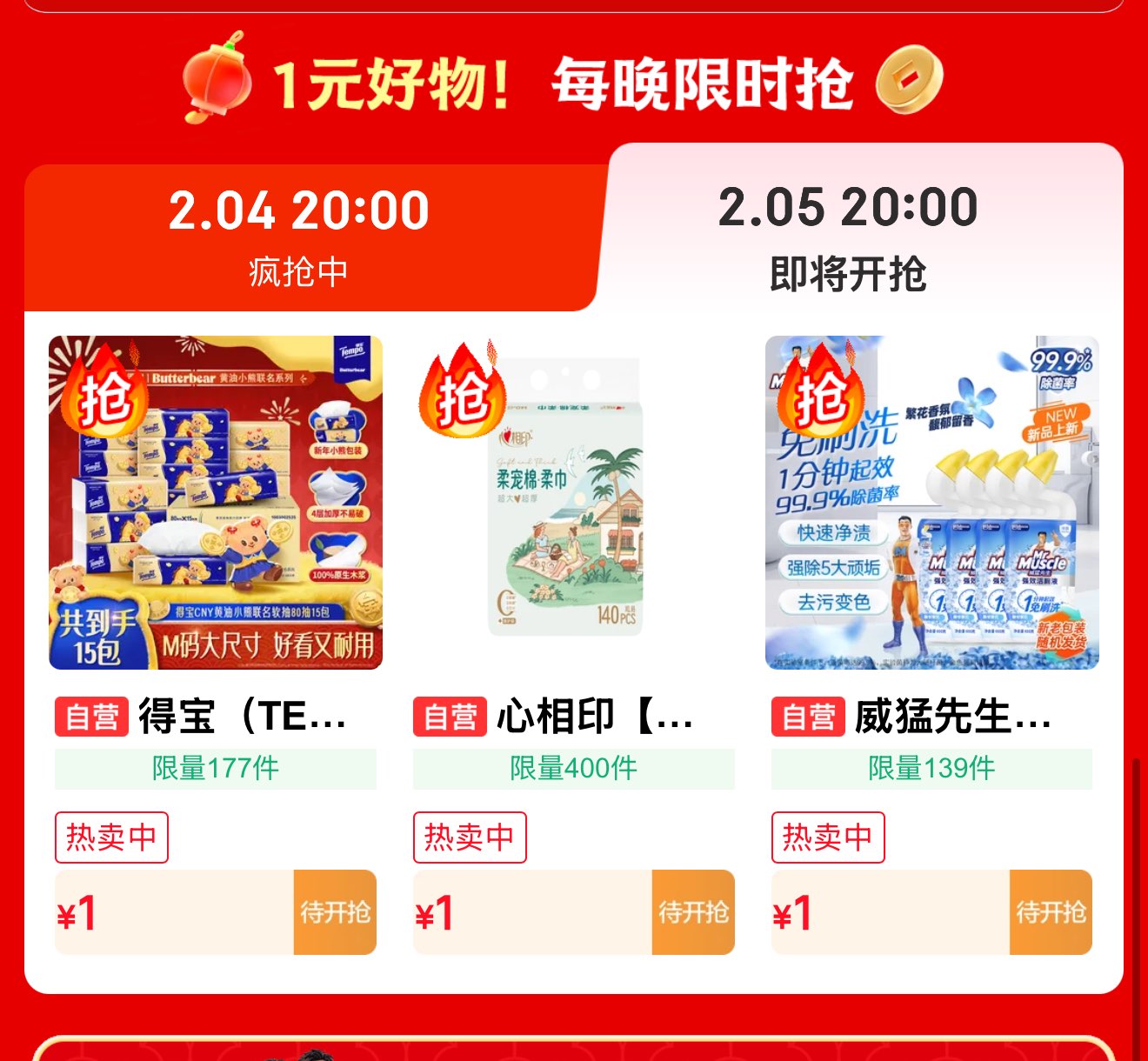The width and height of the screenshot is (1148, 1061).
Task: Open the 得宝 tissue product image
Action: click(216, 503)
